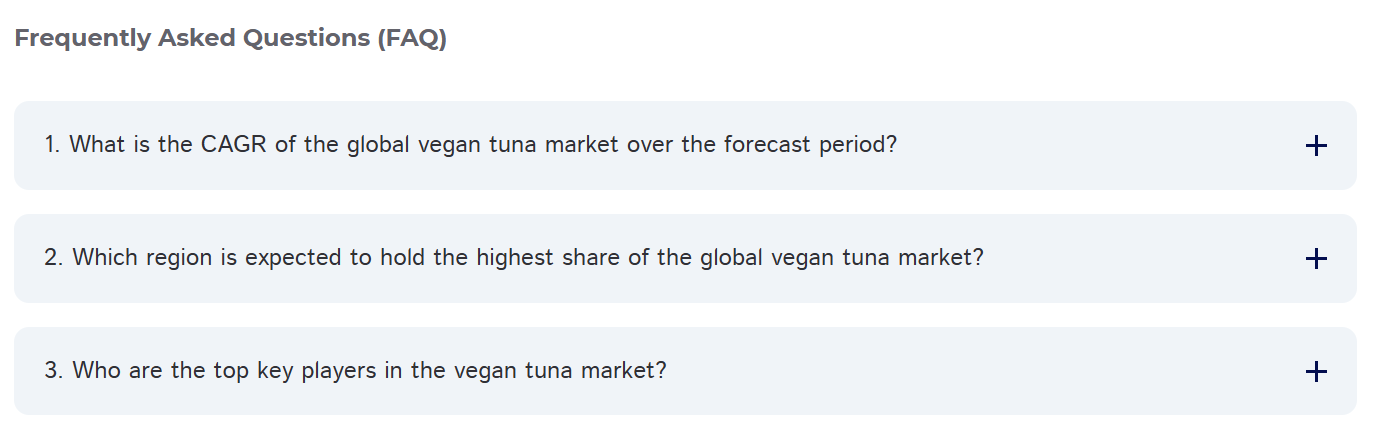Expand the highest share region question
The width and height of the screenshot is (1374, 429).
click(x=1316, y=259)
